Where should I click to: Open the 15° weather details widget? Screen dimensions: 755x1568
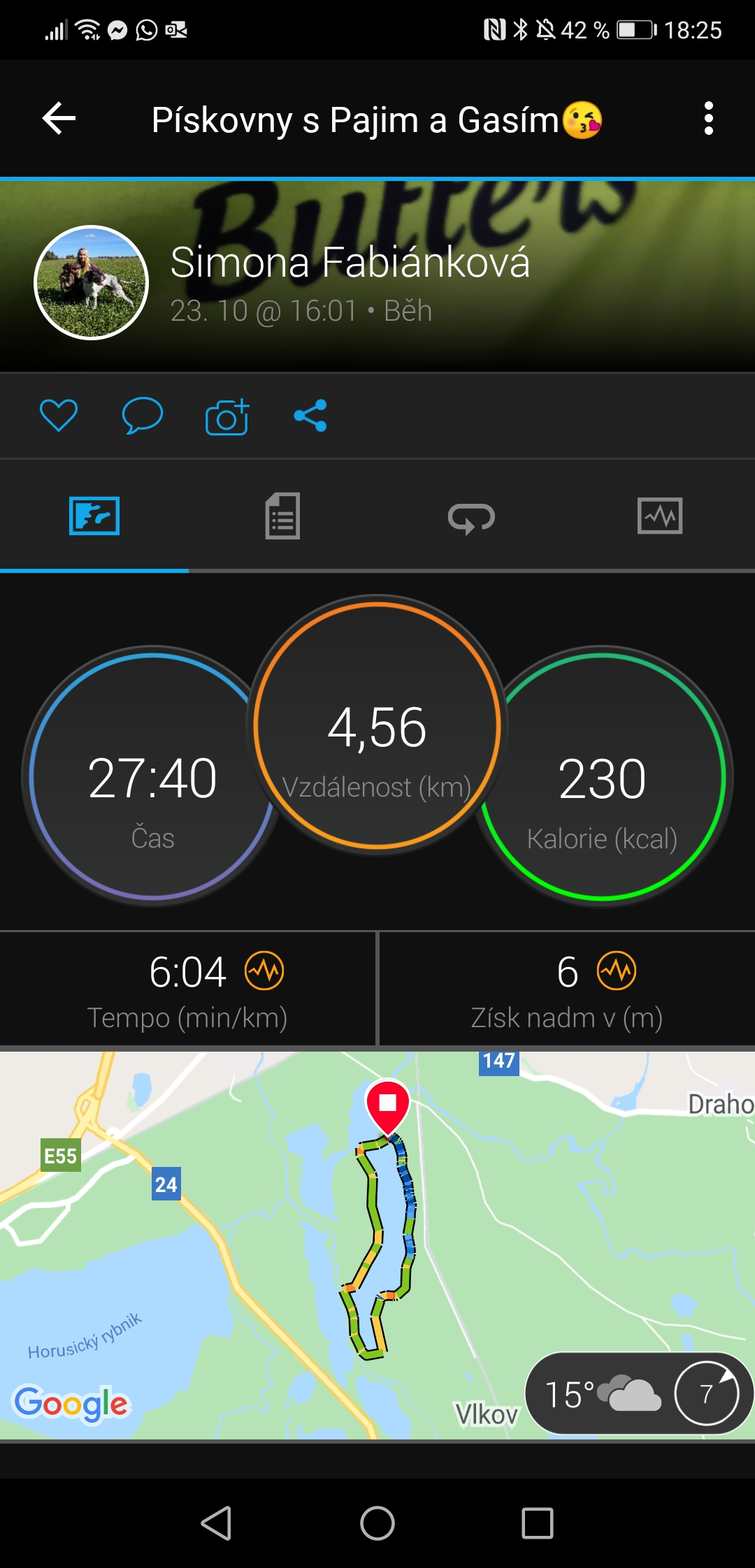tap(639, 1393)
